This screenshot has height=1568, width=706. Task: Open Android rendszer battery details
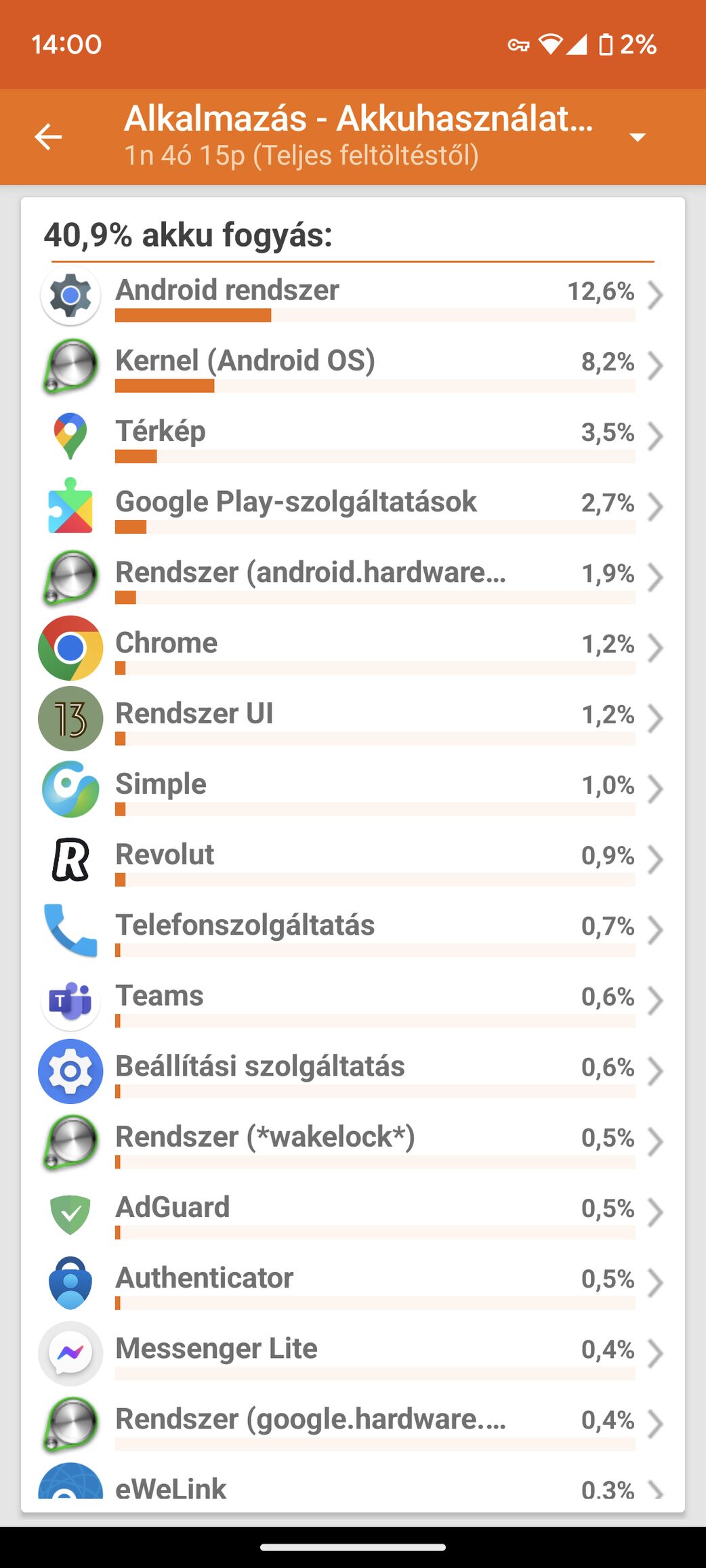coord(352,296)
